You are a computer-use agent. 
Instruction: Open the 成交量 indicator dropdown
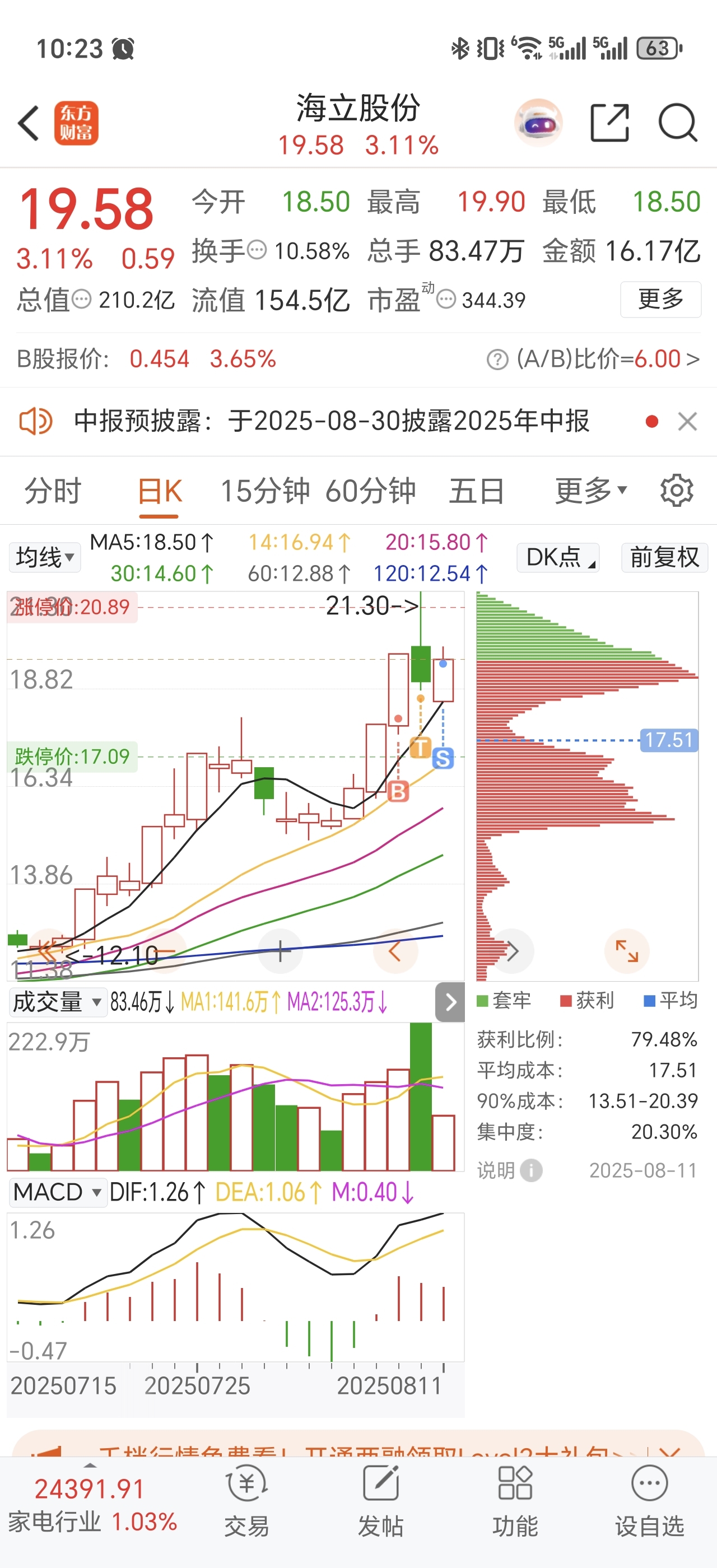tap(58, 1002)
